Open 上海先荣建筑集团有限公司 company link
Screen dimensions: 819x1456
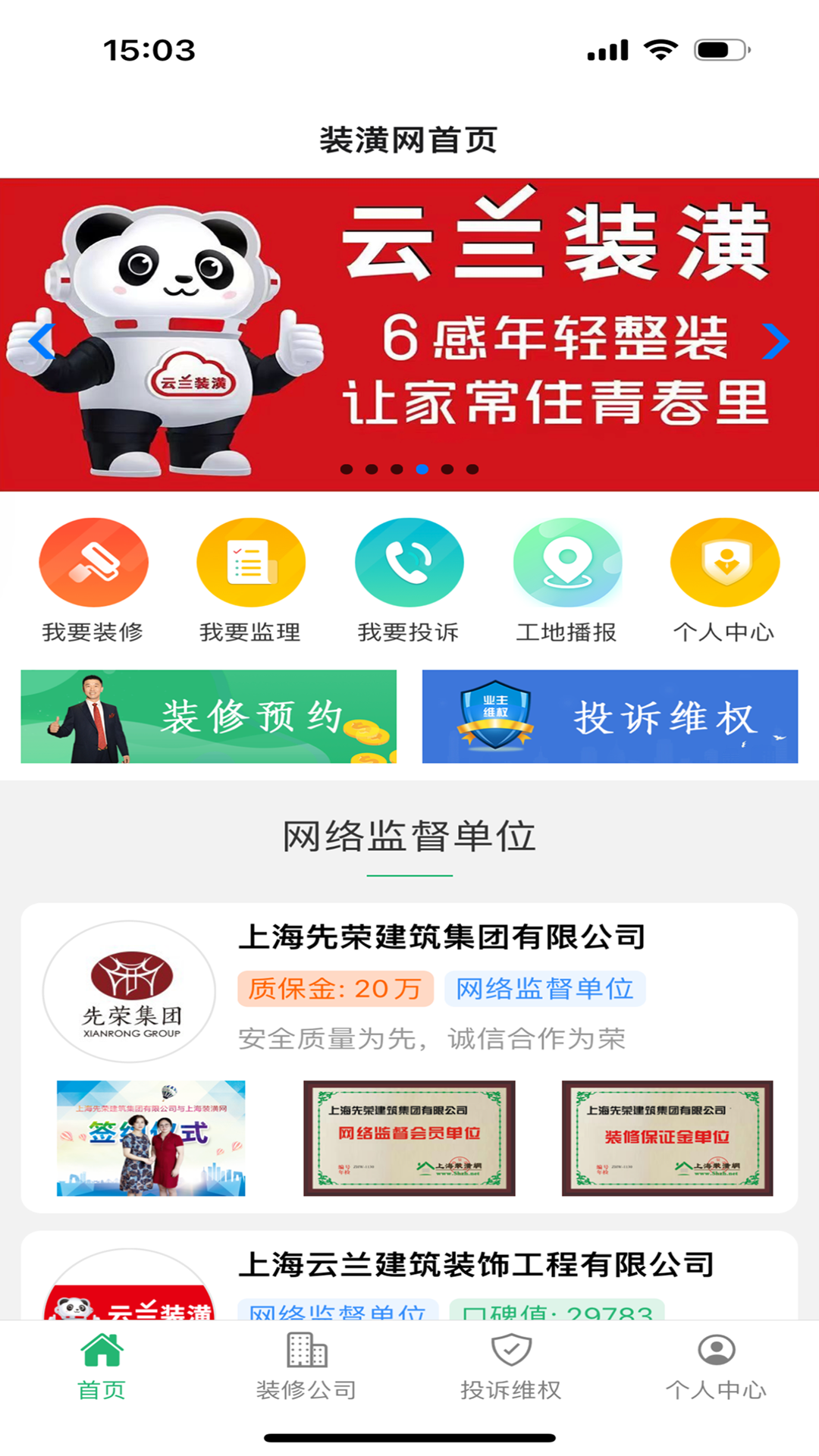pyautogui.click(x=443, y=937)
